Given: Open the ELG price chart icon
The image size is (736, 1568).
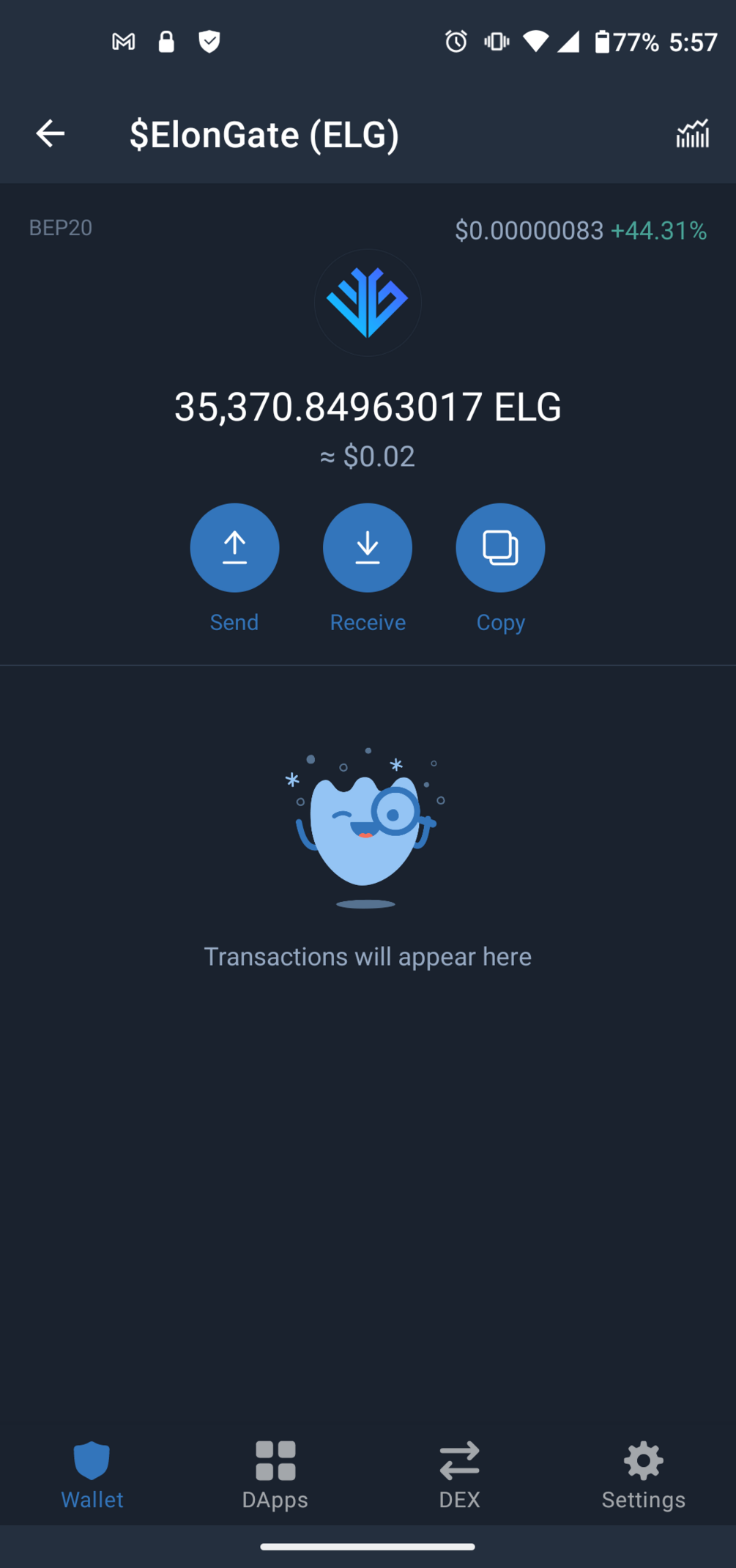Looking at the screenshot, I should tap(692, 134).
